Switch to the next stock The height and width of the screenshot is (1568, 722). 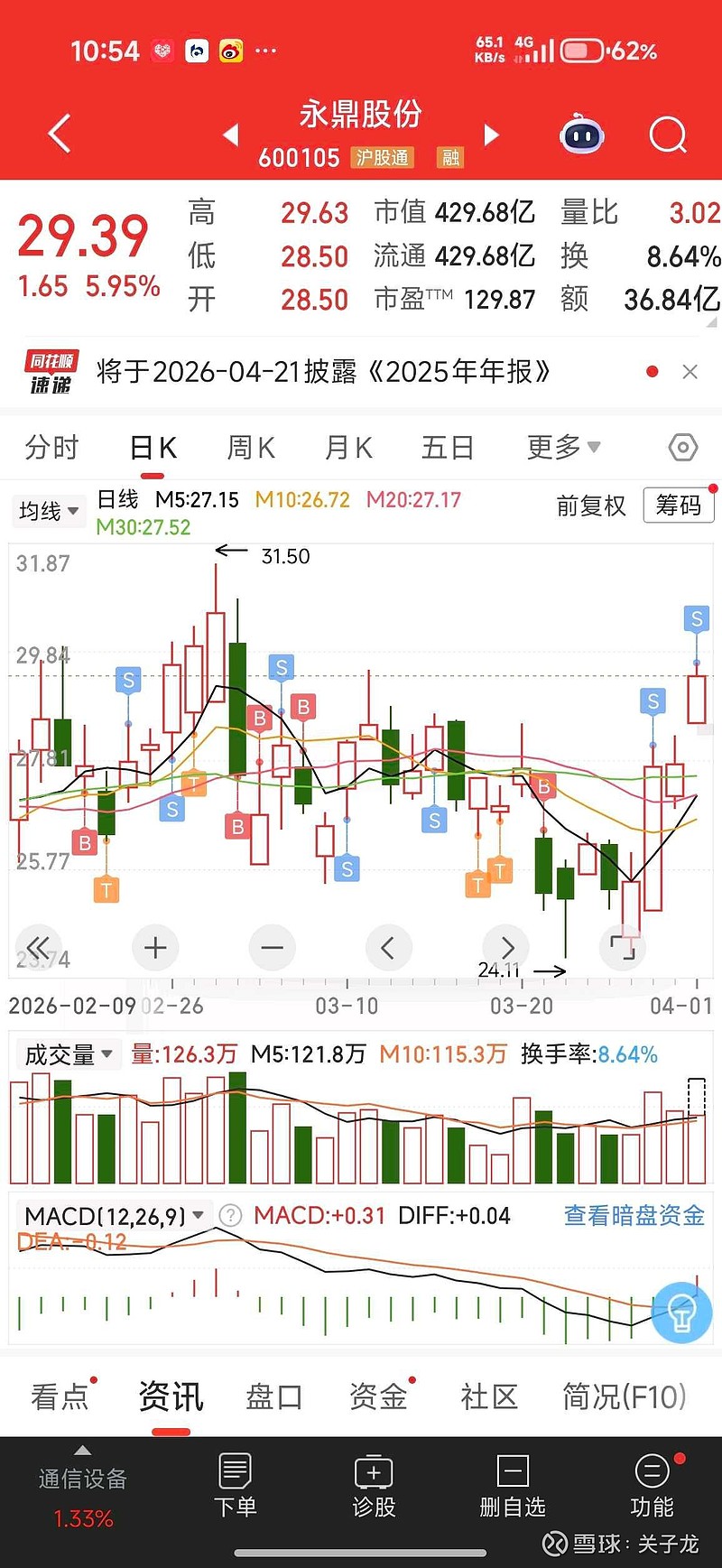(x=491, y=135)
